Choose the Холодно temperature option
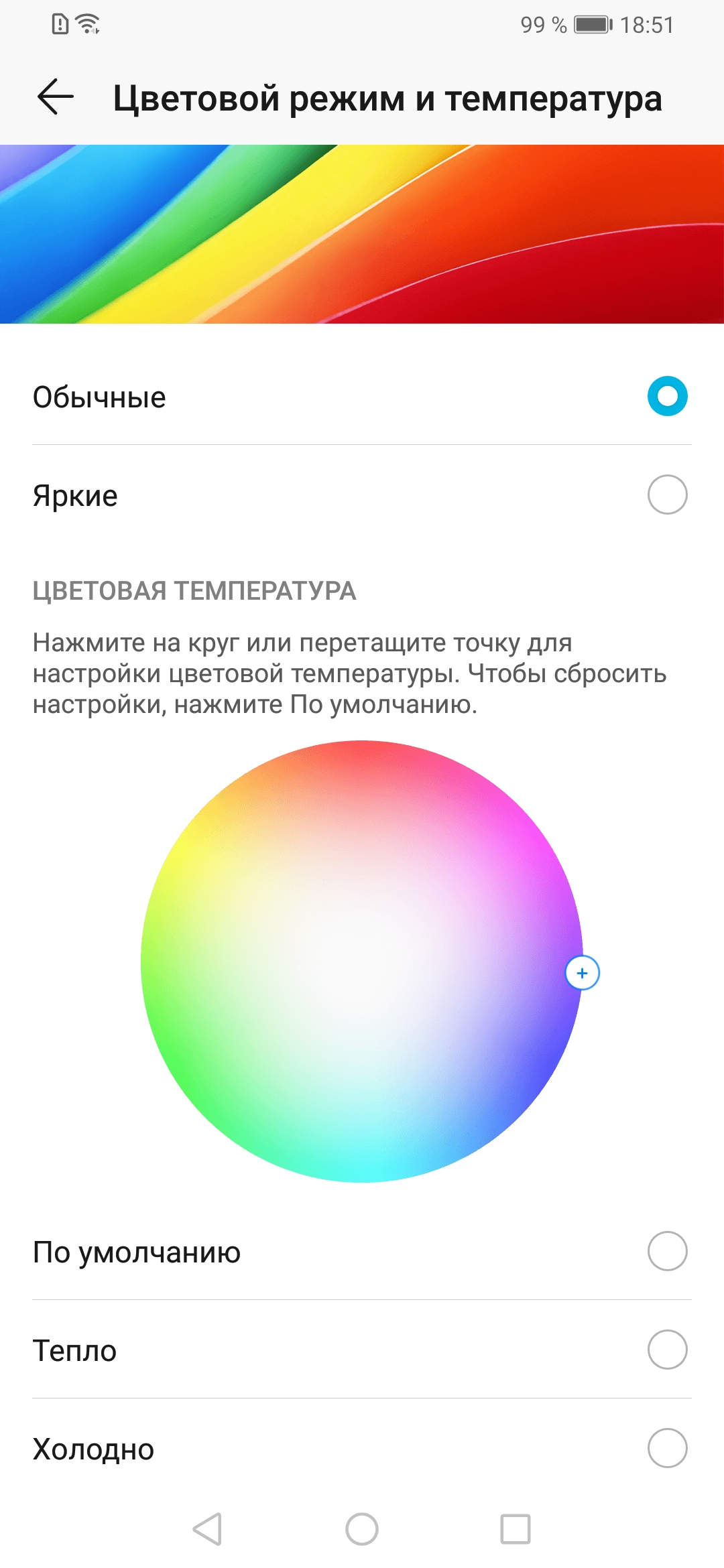The image size is (724, 1568). coord(666,1448)
